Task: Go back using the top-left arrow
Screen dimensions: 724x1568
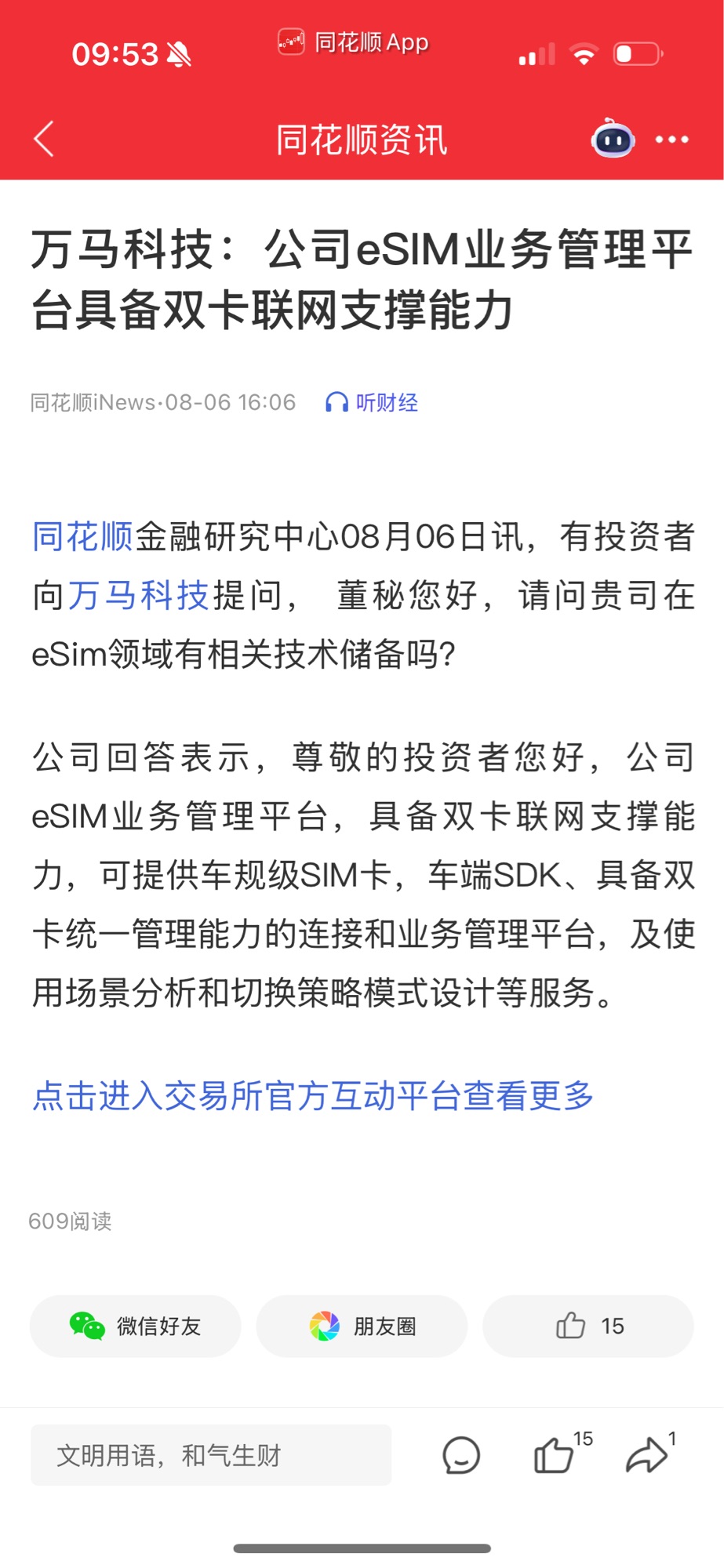Action: (x=45, y=140)
